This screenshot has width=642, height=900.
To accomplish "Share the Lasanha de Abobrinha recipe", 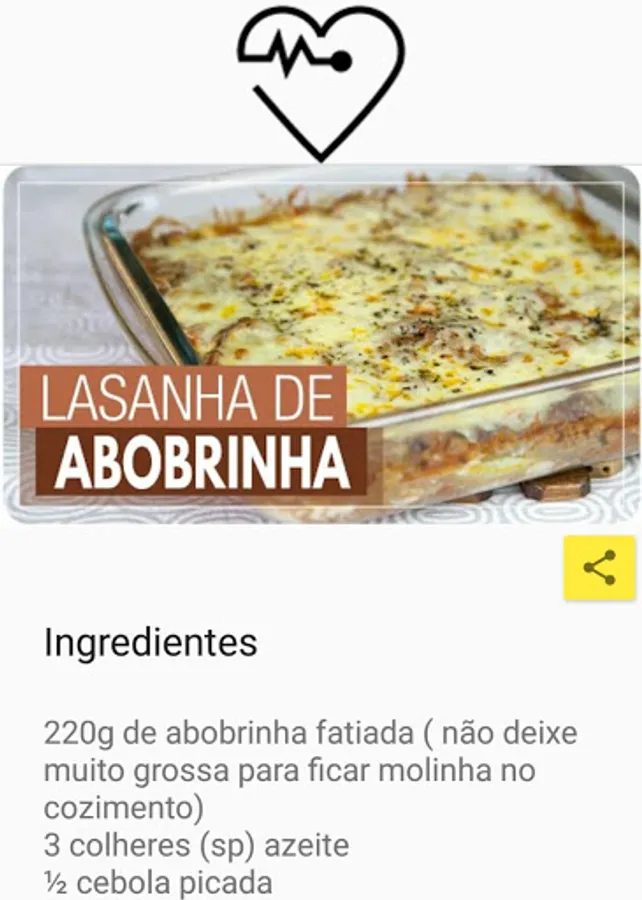I will pyautogui.click(x=599, y=568).
